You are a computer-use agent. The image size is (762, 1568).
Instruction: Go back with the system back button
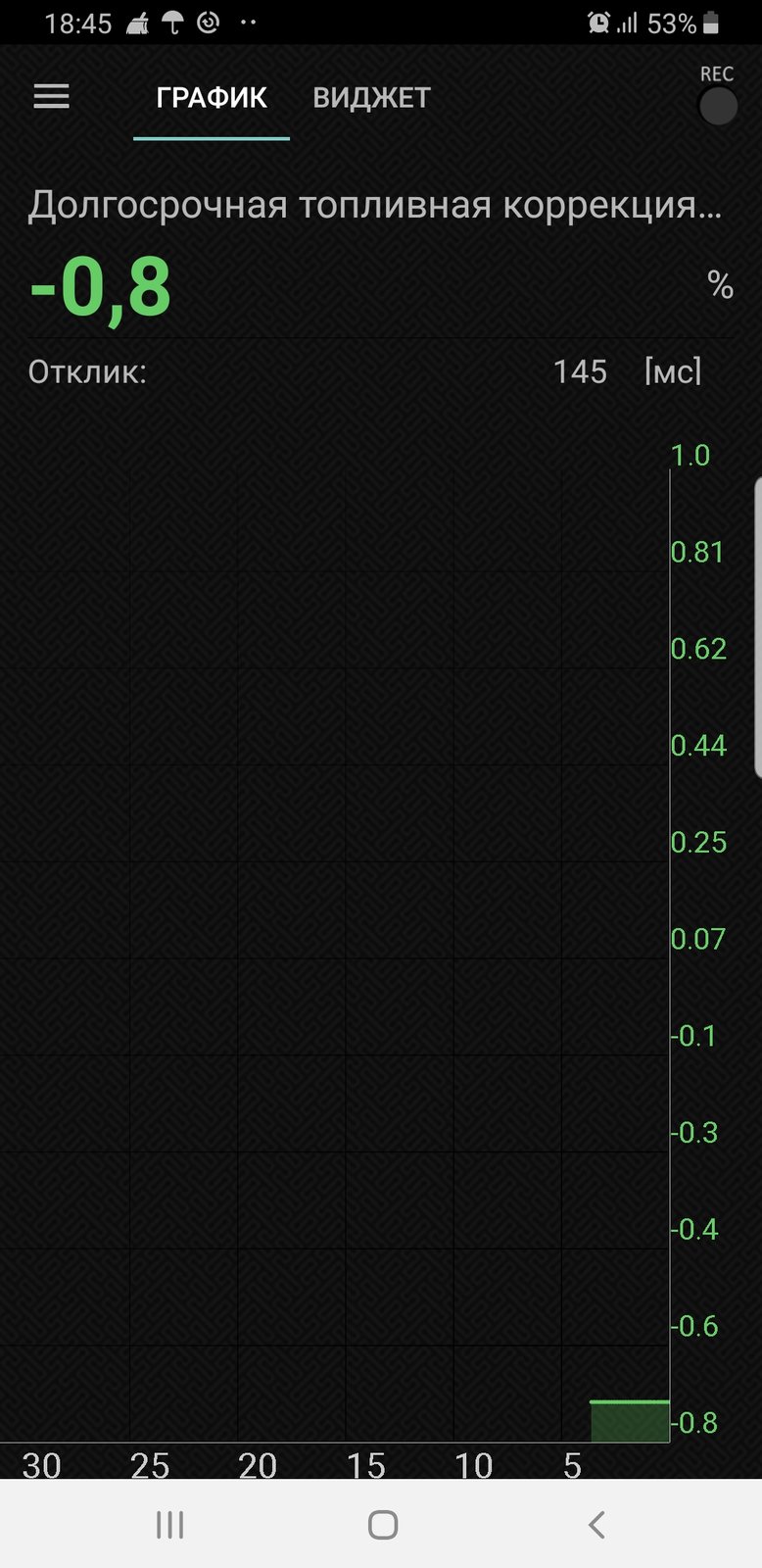coord(595,1524)
